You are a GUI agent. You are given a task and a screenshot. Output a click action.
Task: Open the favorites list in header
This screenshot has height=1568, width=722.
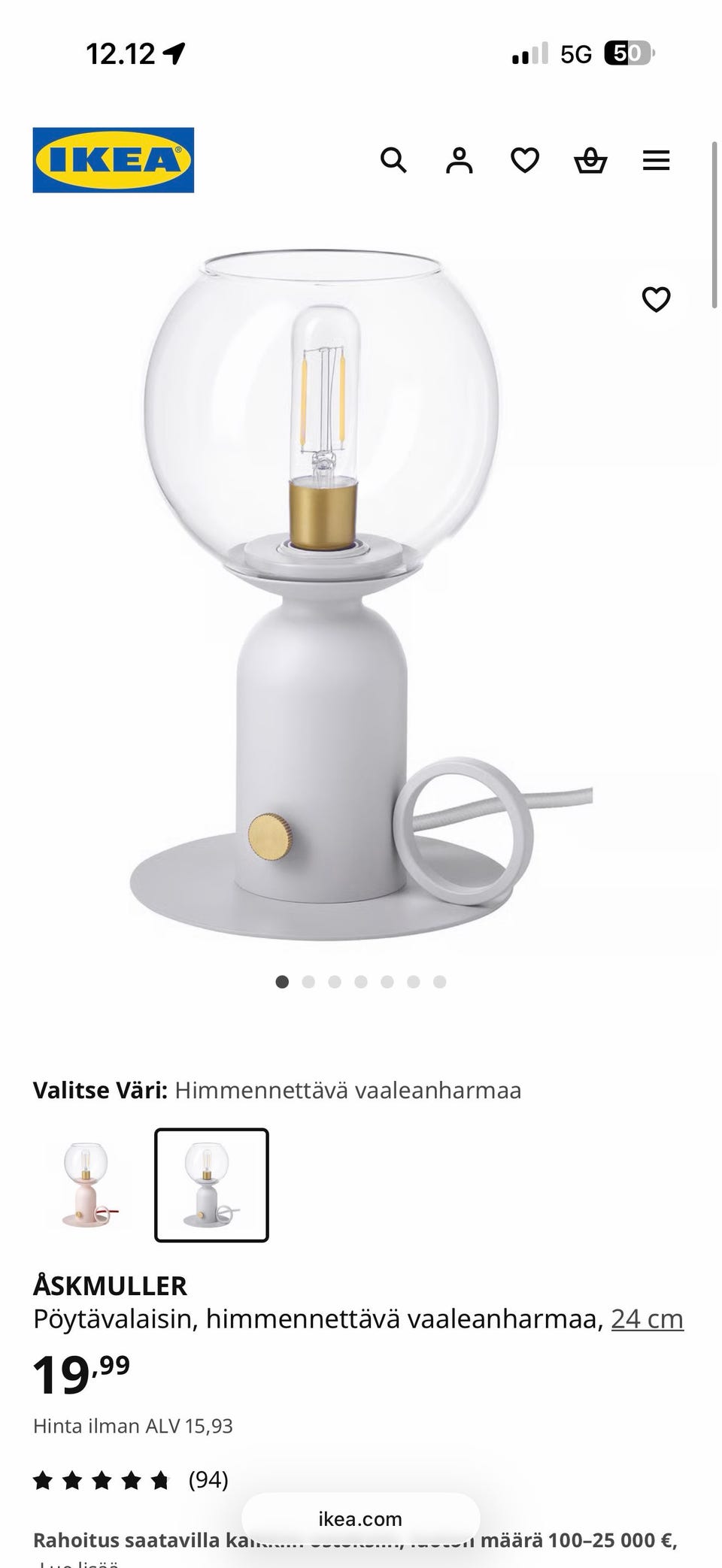[525, 160]
